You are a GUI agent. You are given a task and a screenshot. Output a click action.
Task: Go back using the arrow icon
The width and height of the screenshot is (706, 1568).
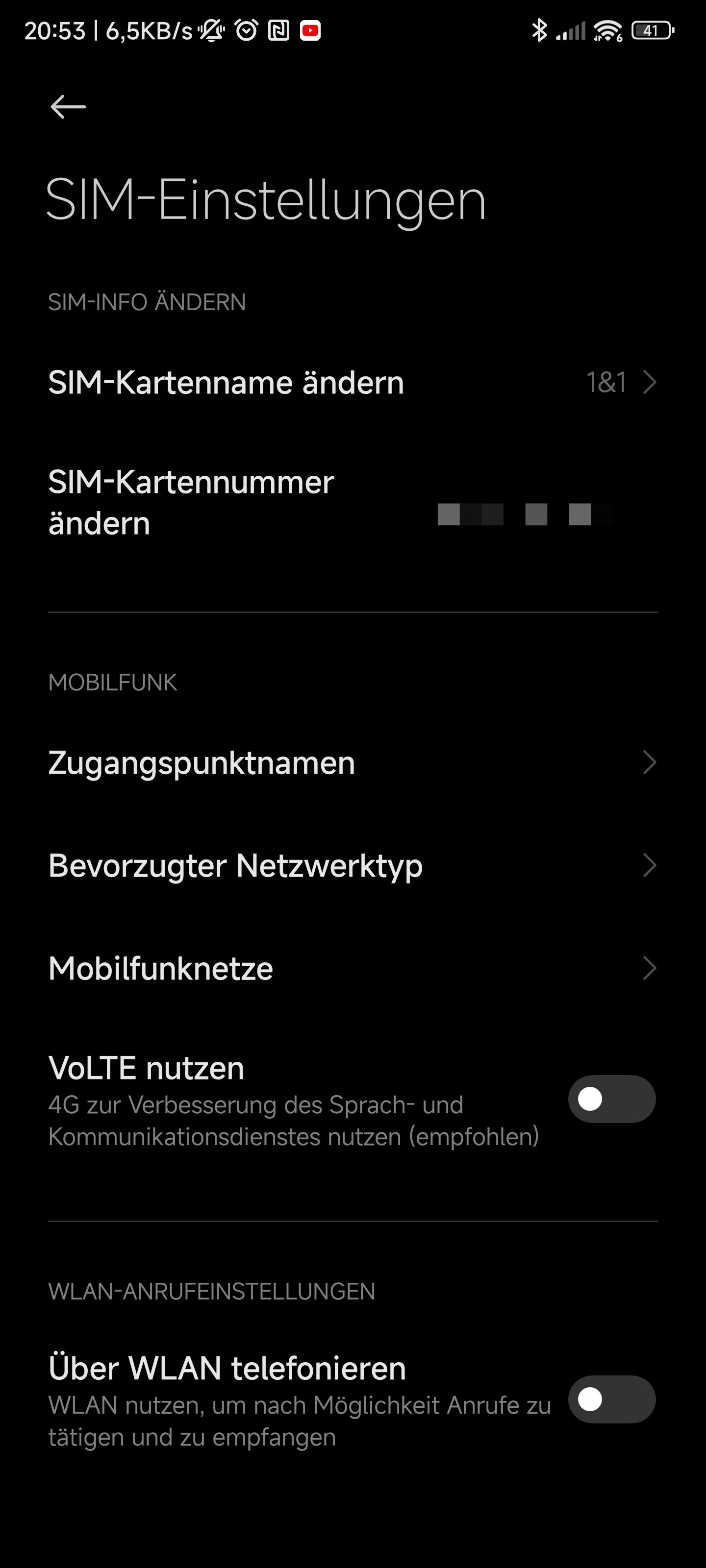coord(68,106)
